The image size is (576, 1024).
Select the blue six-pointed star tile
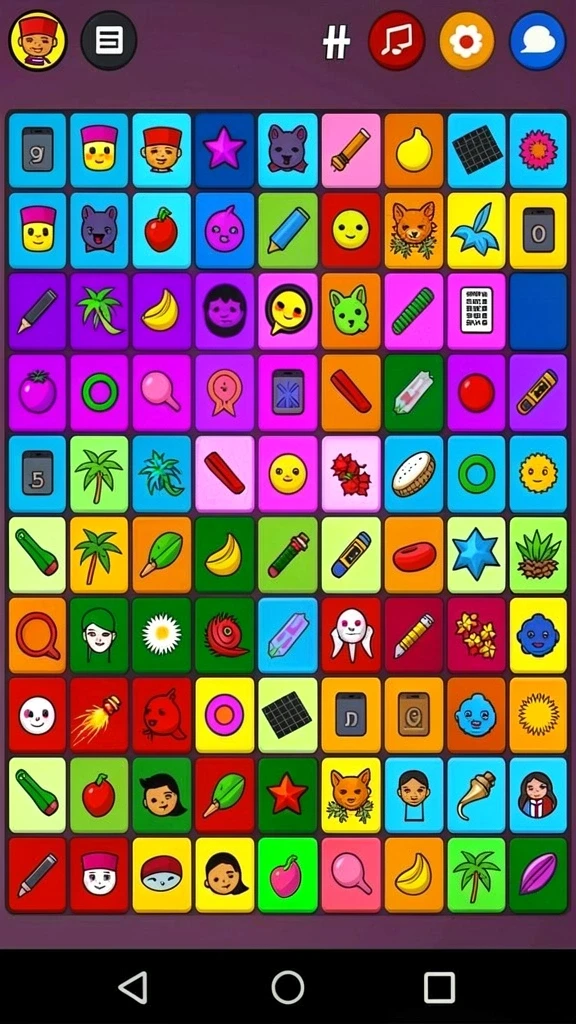tap(476, 554)
